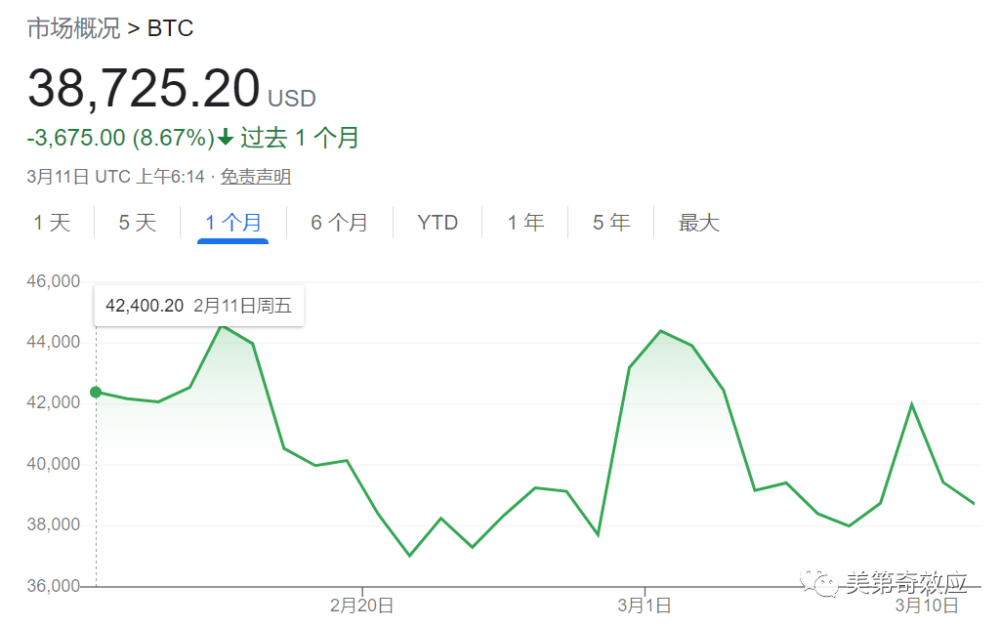Select the YTD time range

[x=438, y=222]
